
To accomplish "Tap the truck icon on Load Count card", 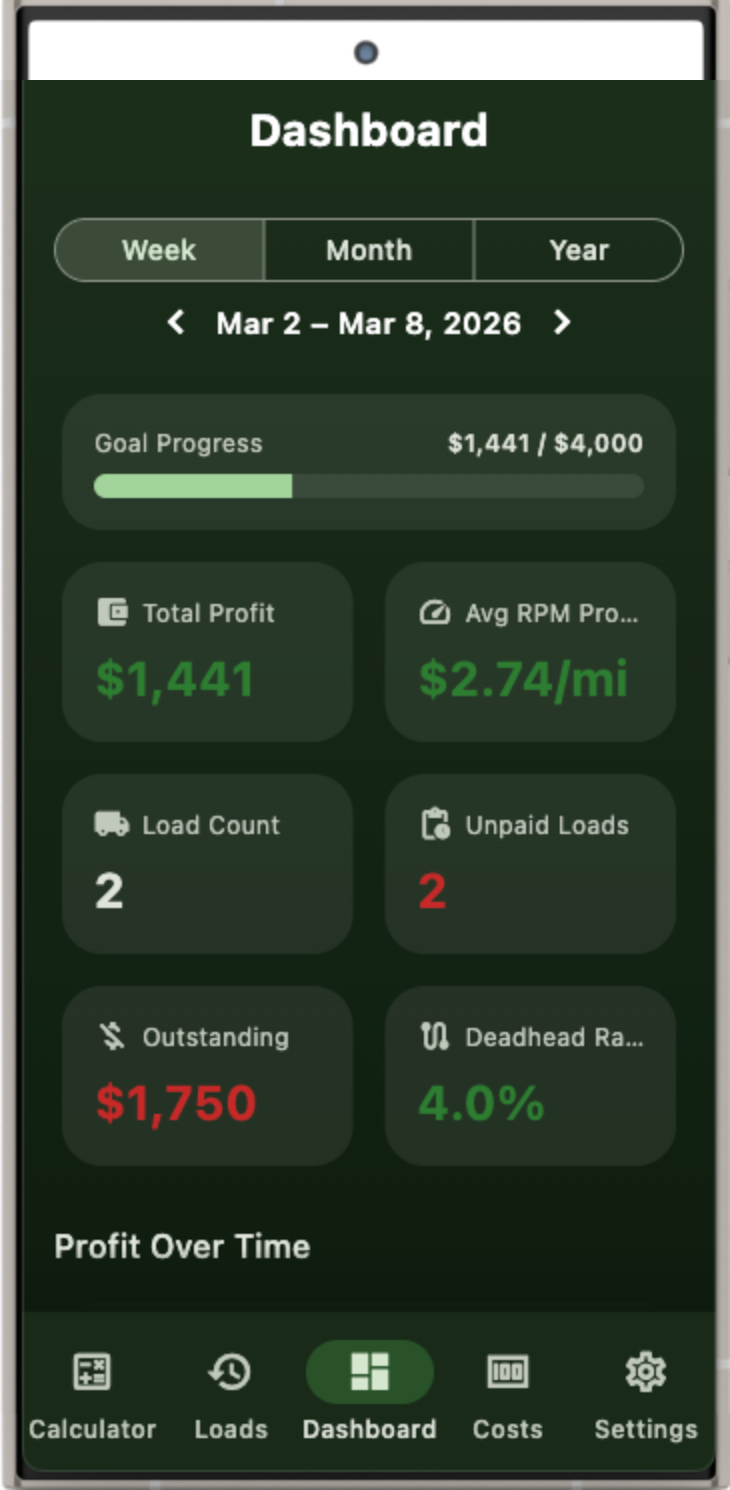I will [113, 825].
